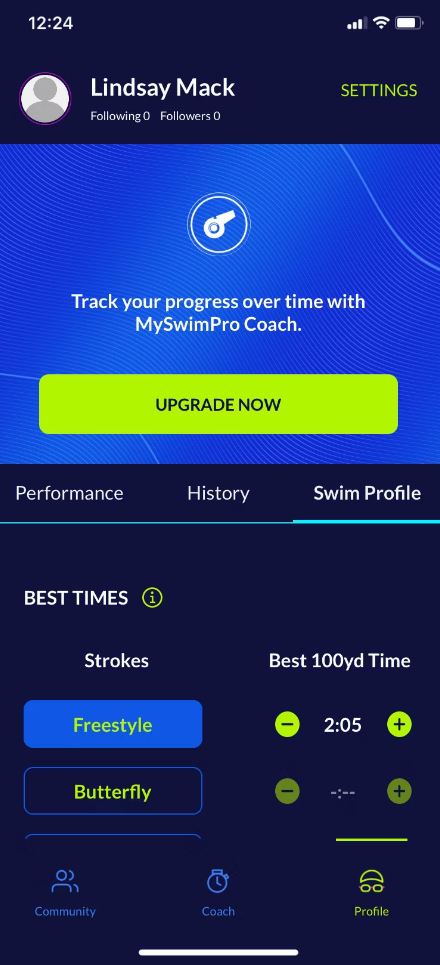Switch to the History tab

pos(218,493)
